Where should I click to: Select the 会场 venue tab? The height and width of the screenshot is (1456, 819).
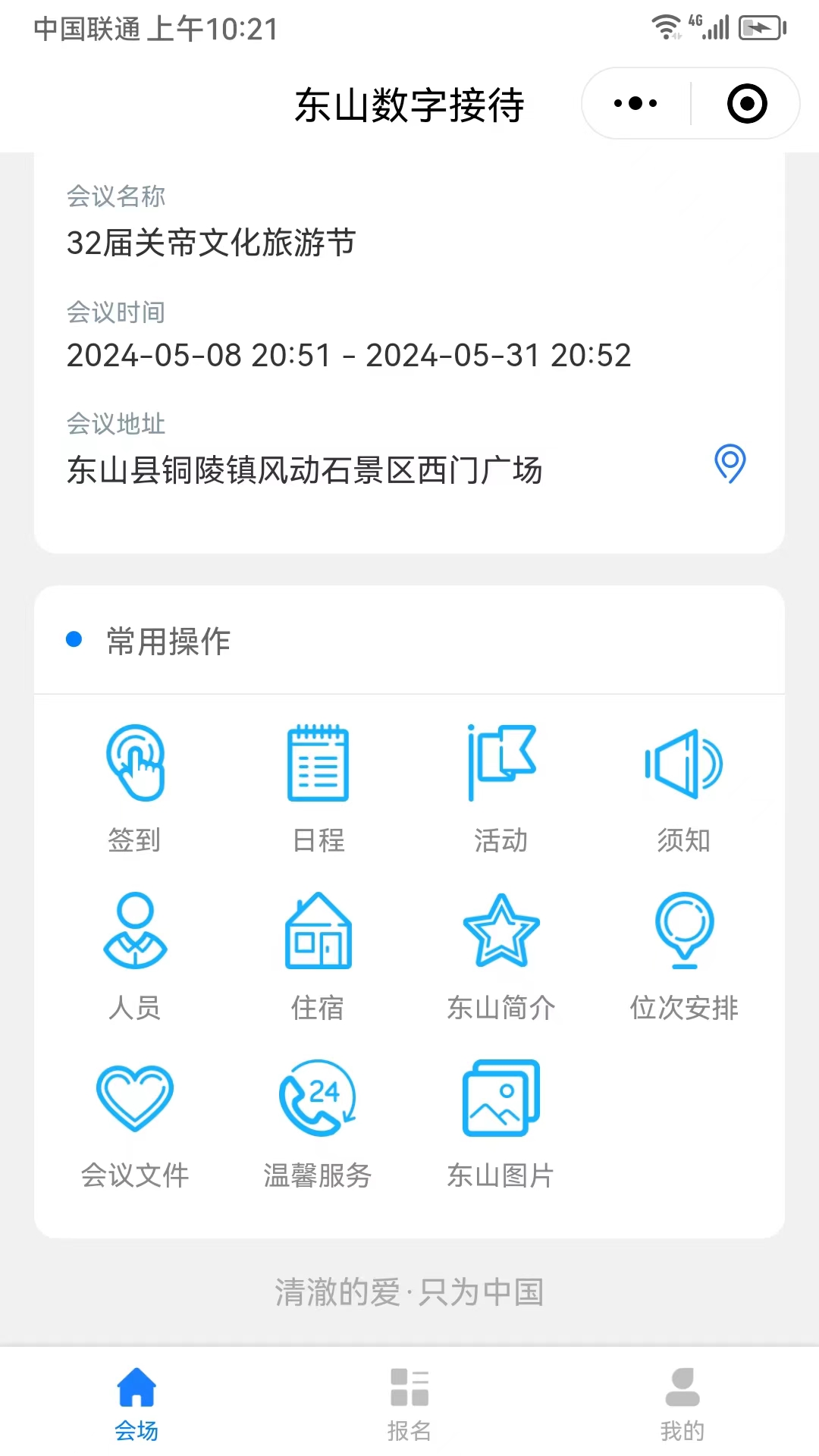tap(136, 1403)
